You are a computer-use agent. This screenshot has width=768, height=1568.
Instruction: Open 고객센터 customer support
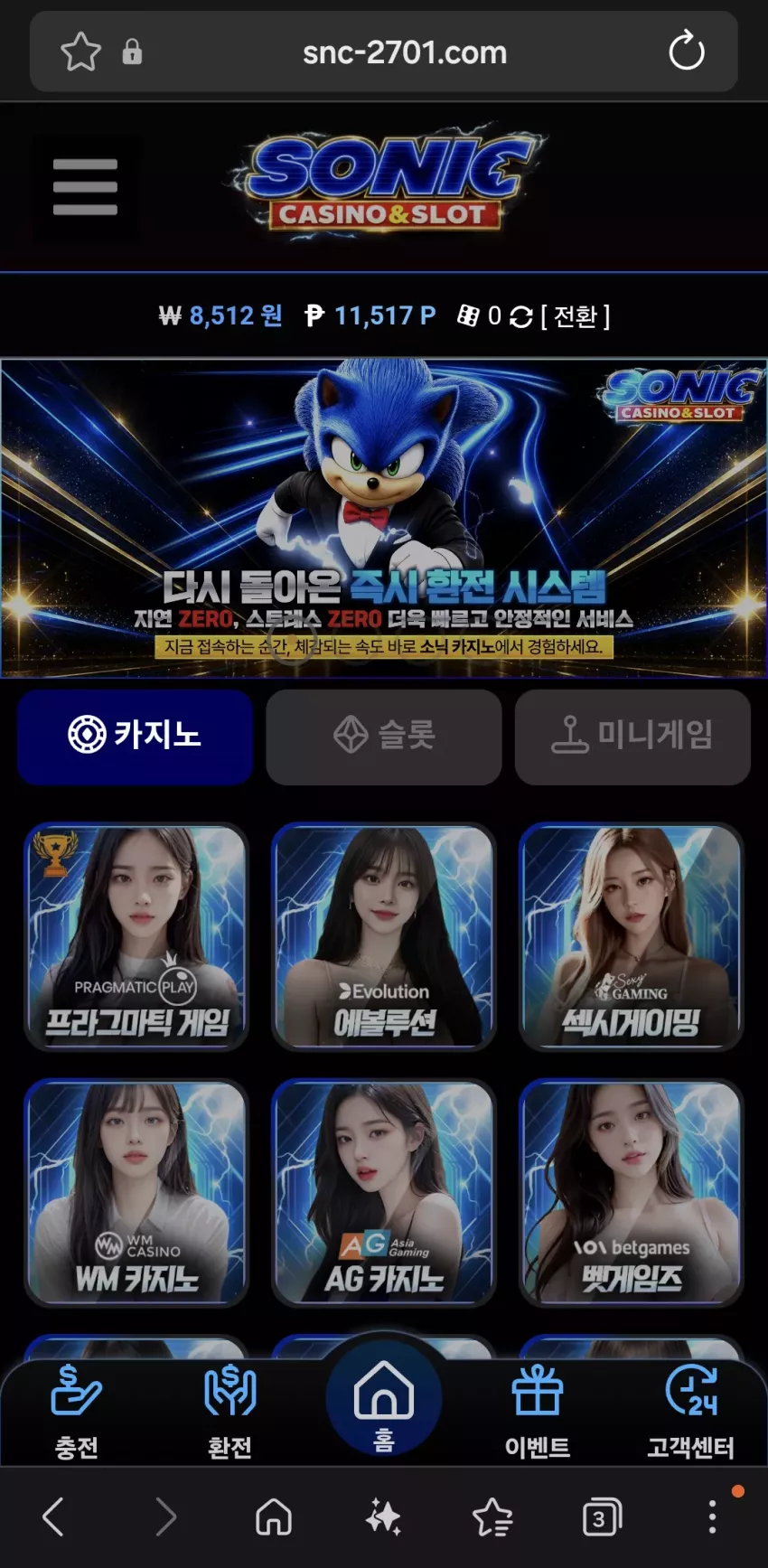[x=691, y=1413]
